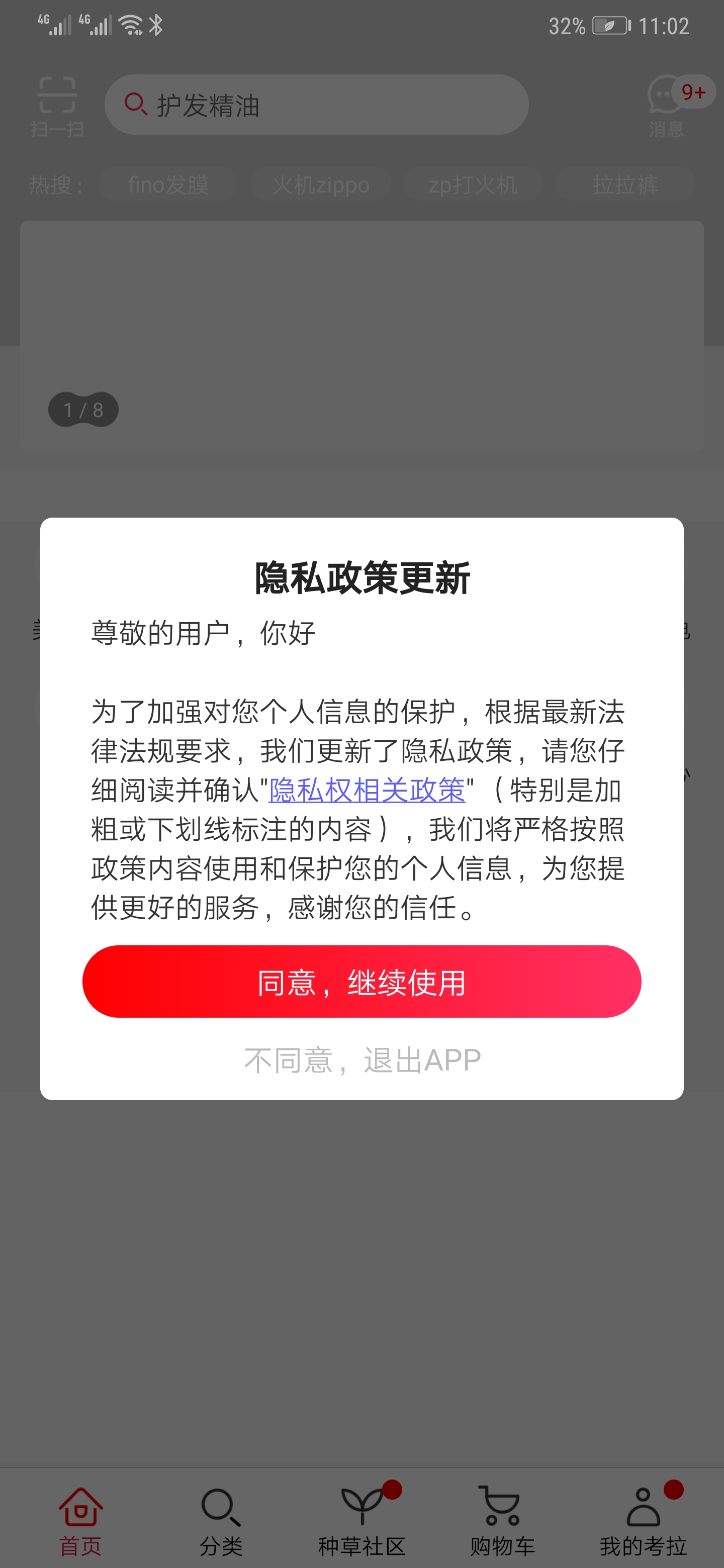Agree and continue using the app
Image resolution: width=724 pixels, height=1568 pixels.
click(361, 981)
